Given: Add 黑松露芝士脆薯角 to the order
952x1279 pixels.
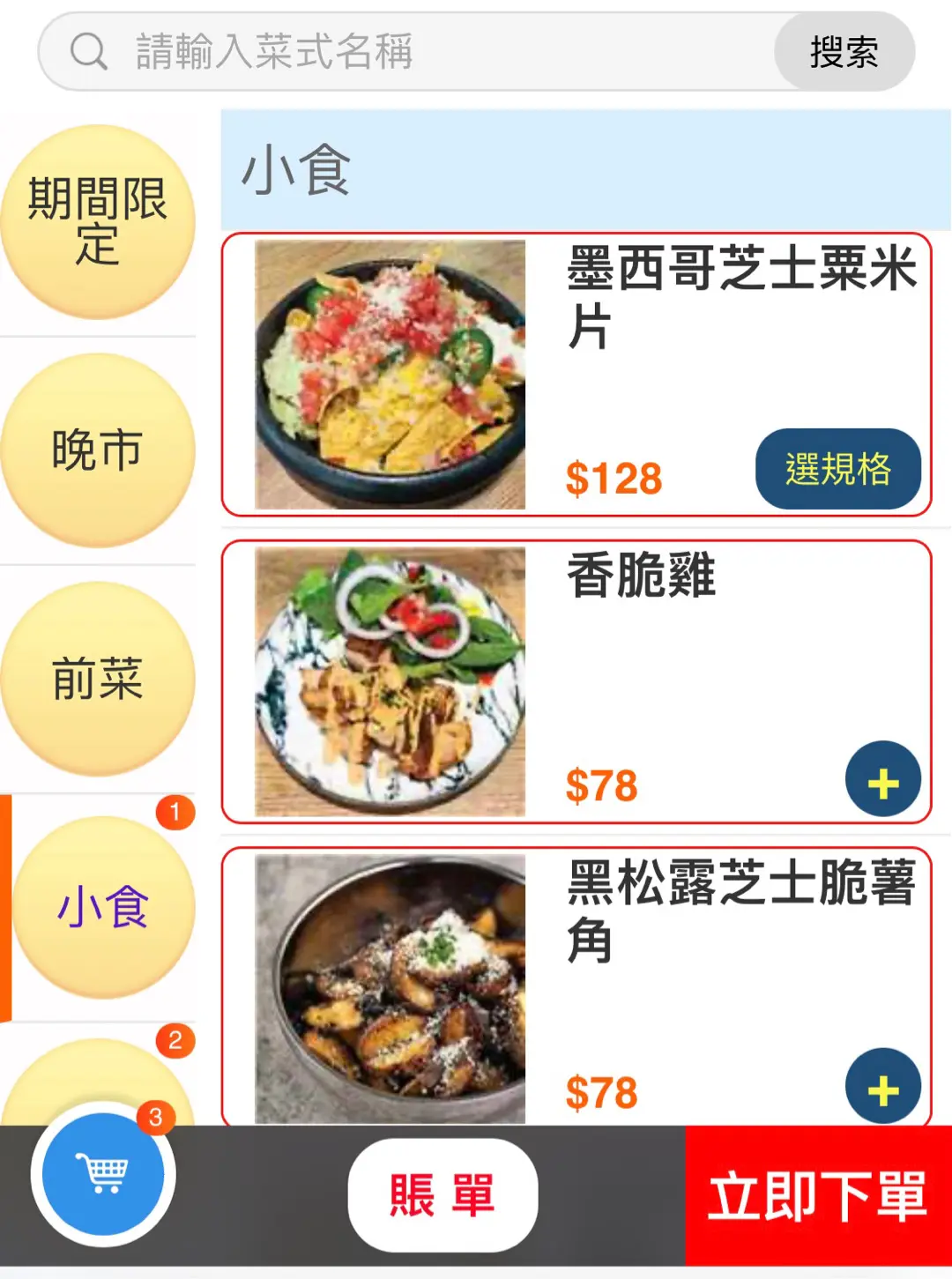Looking at the screenshot, I should pos(882,1087).
